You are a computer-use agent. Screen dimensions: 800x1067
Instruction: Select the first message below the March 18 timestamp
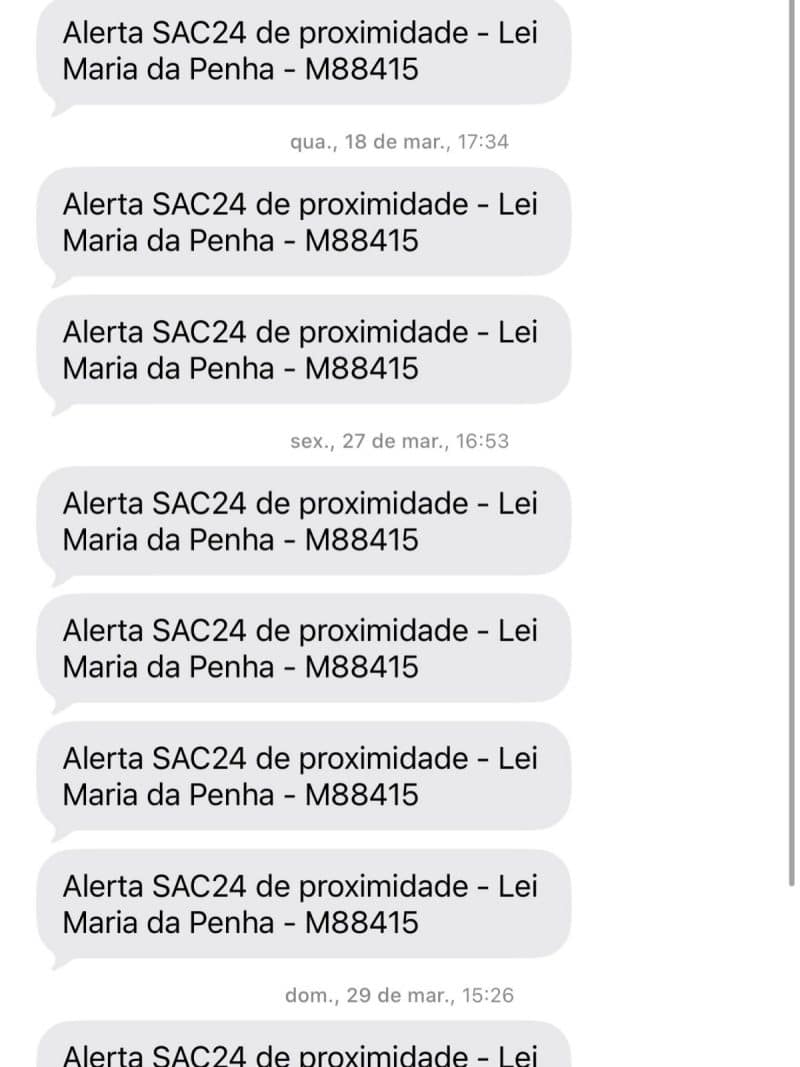(x=300, y=222)
